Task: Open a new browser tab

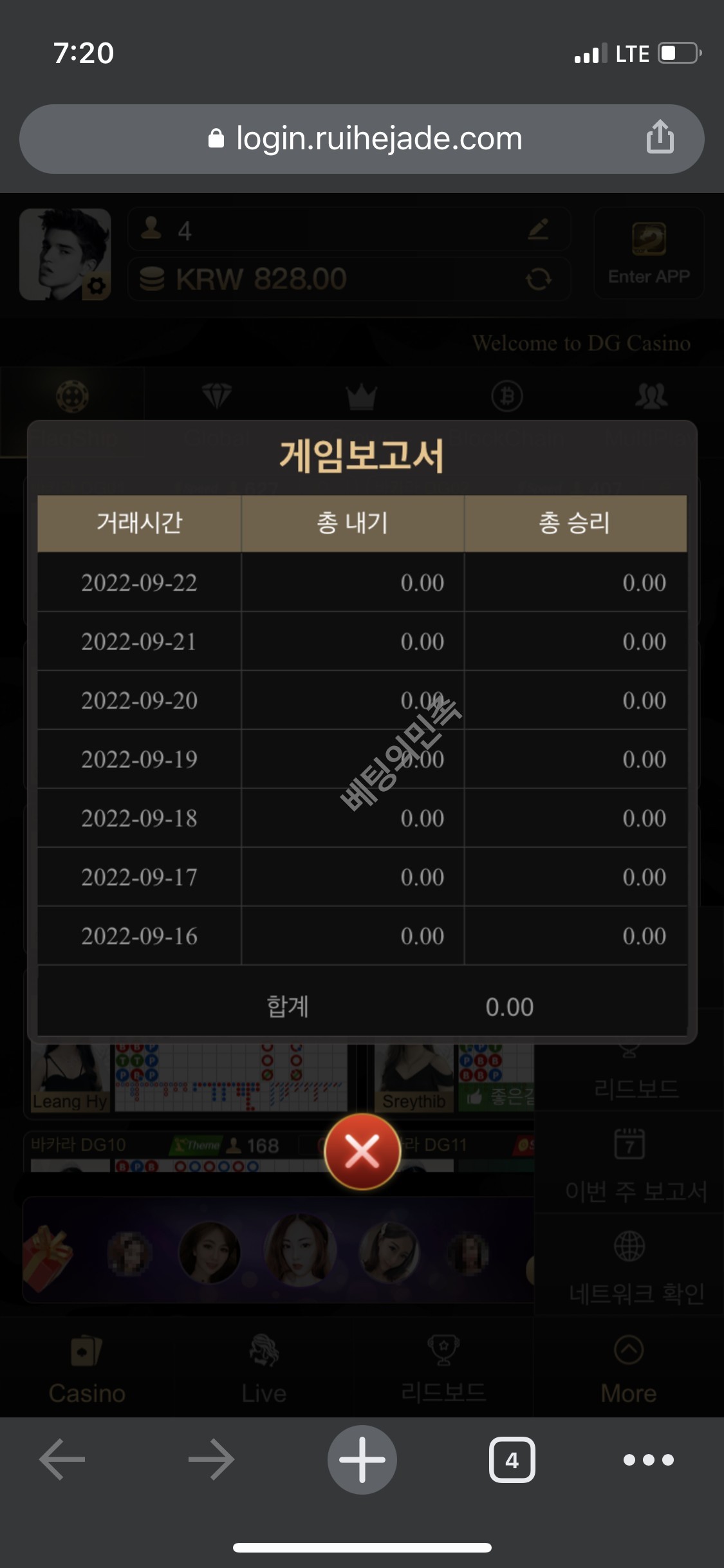Action: [362, 1460]
